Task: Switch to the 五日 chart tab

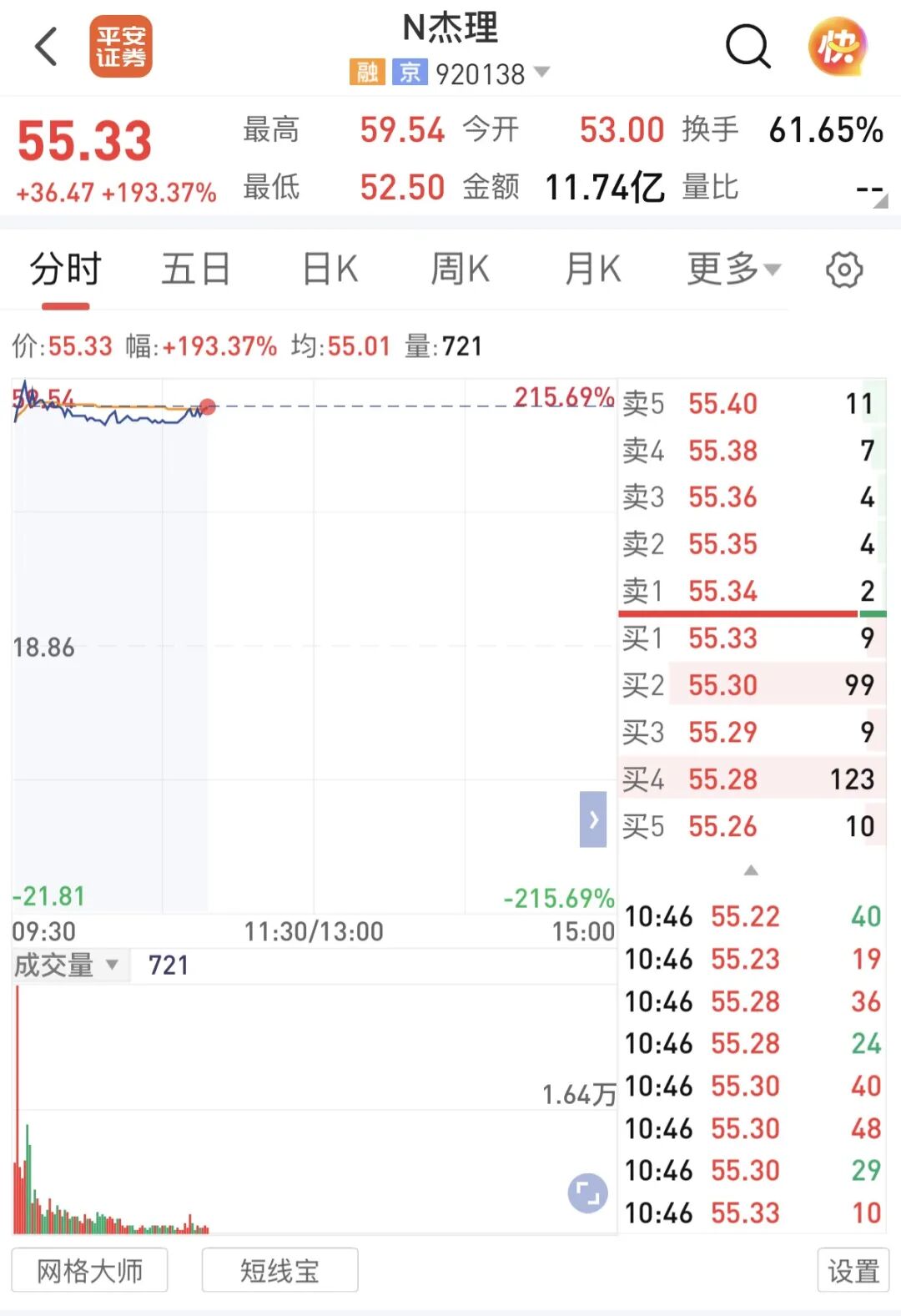Action: point(196,270)
